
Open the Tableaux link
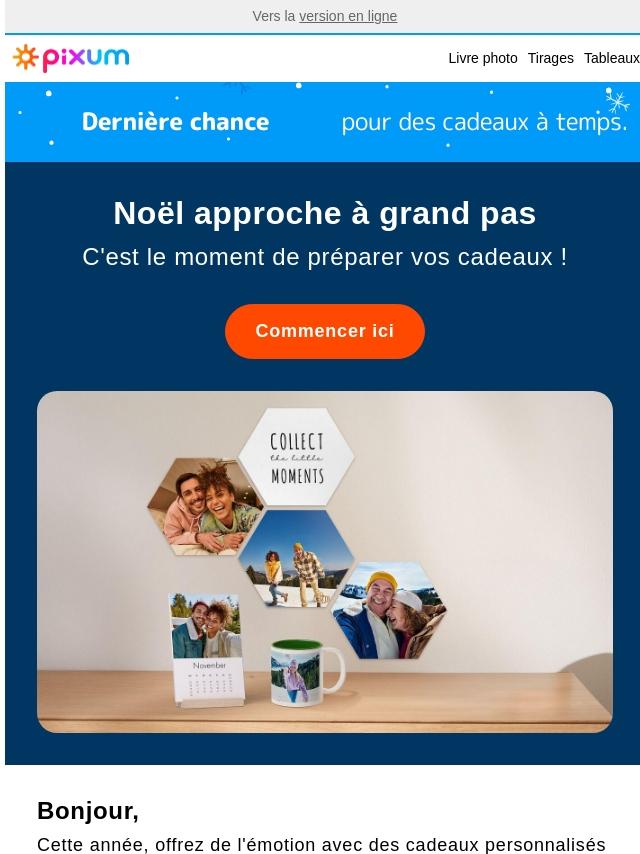coord(611,58)
